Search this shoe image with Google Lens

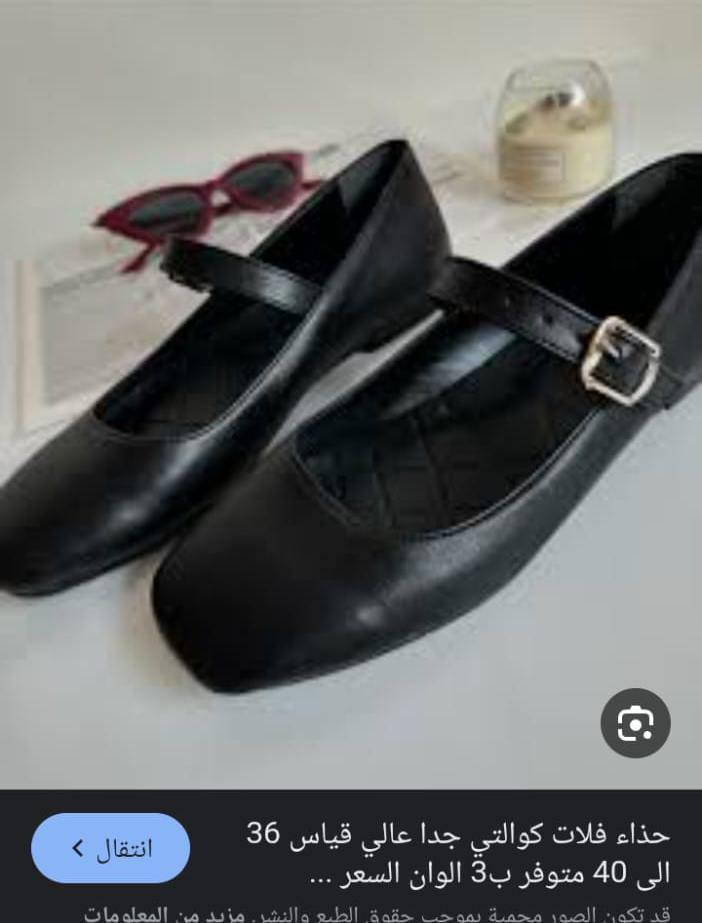pyautogui.click(x=635, y=722)
